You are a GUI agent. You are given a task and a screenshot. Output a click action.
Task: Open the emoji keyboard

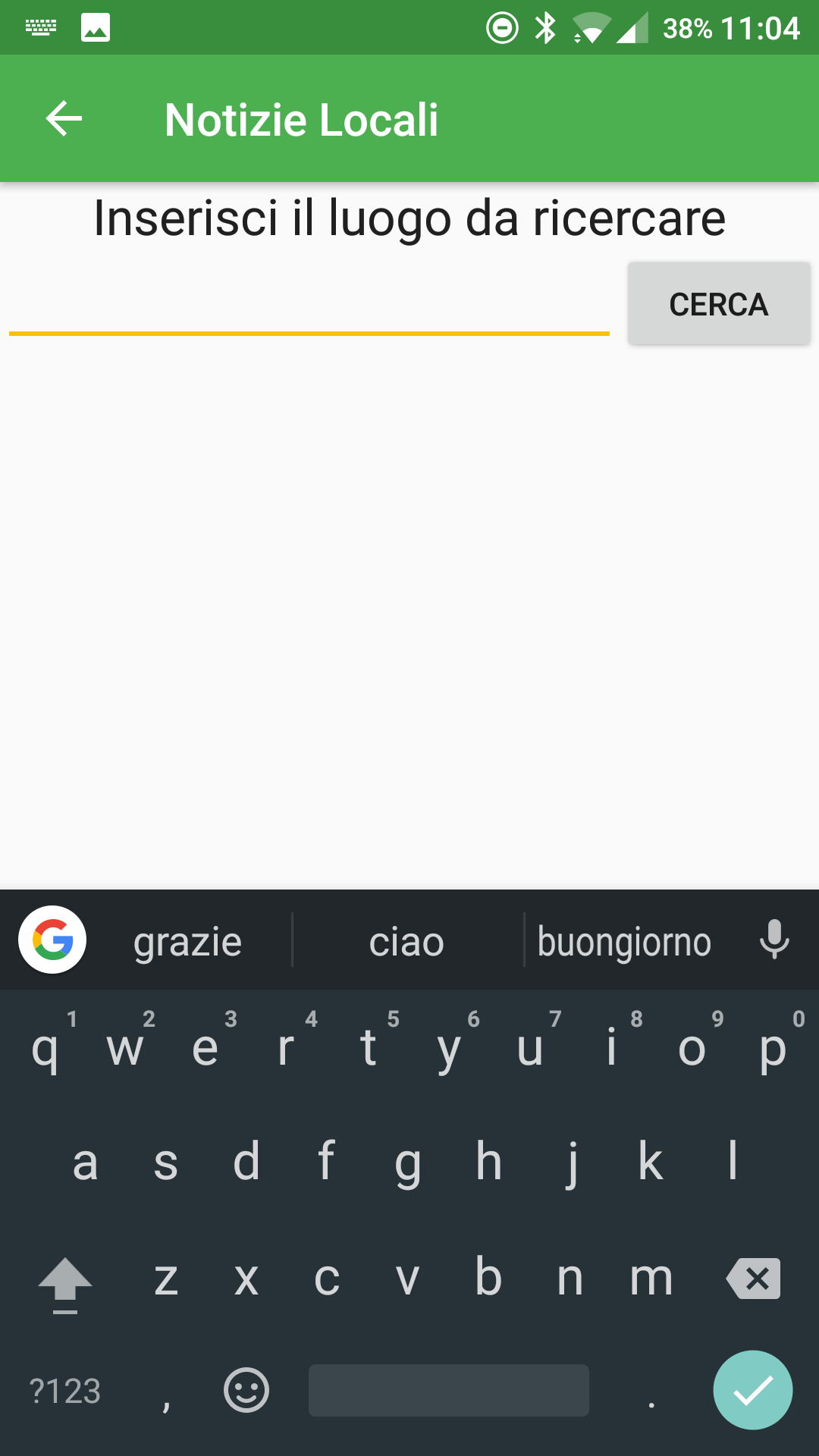(246, 1390)
